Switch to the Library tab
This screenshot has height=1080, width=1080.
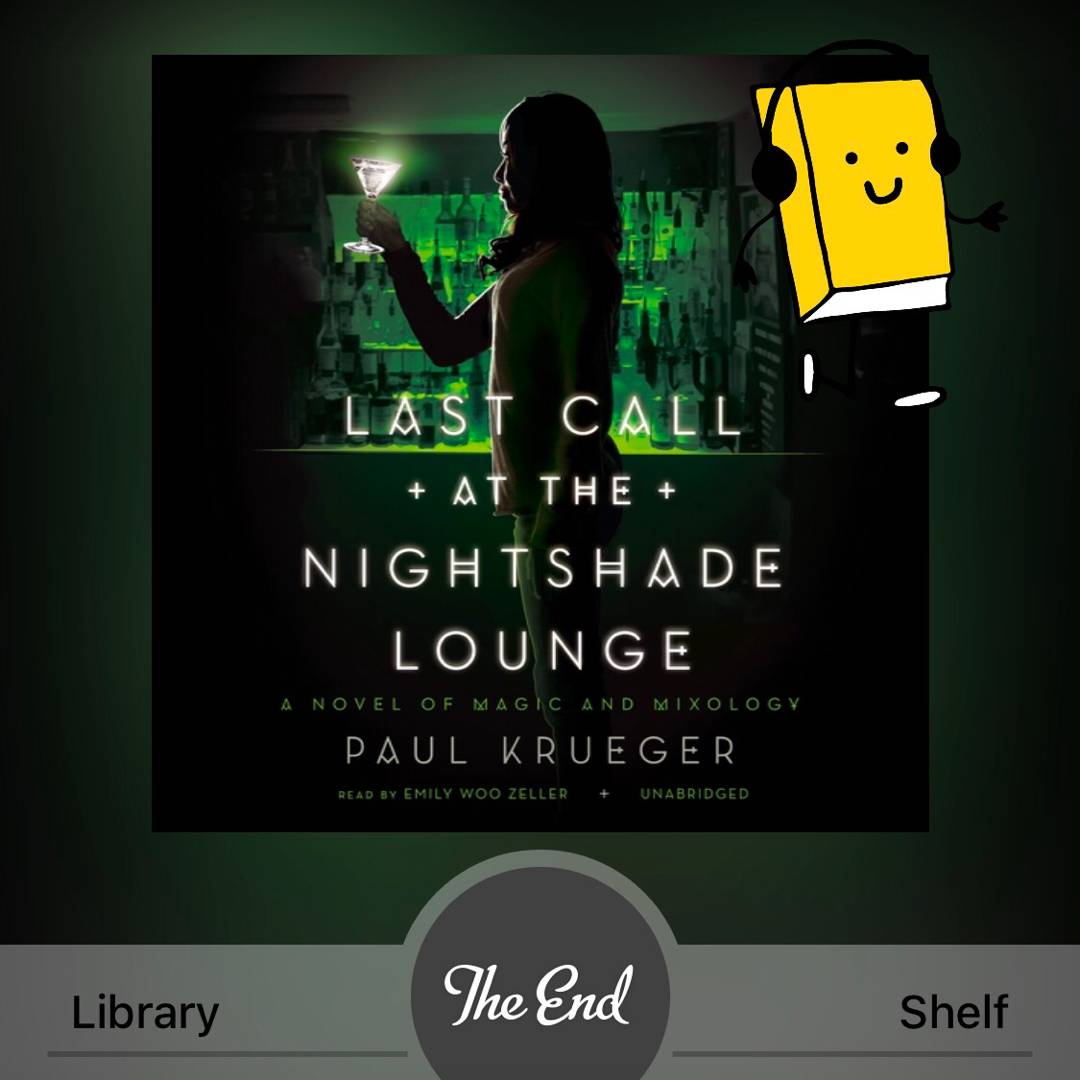coord(145,1012)
